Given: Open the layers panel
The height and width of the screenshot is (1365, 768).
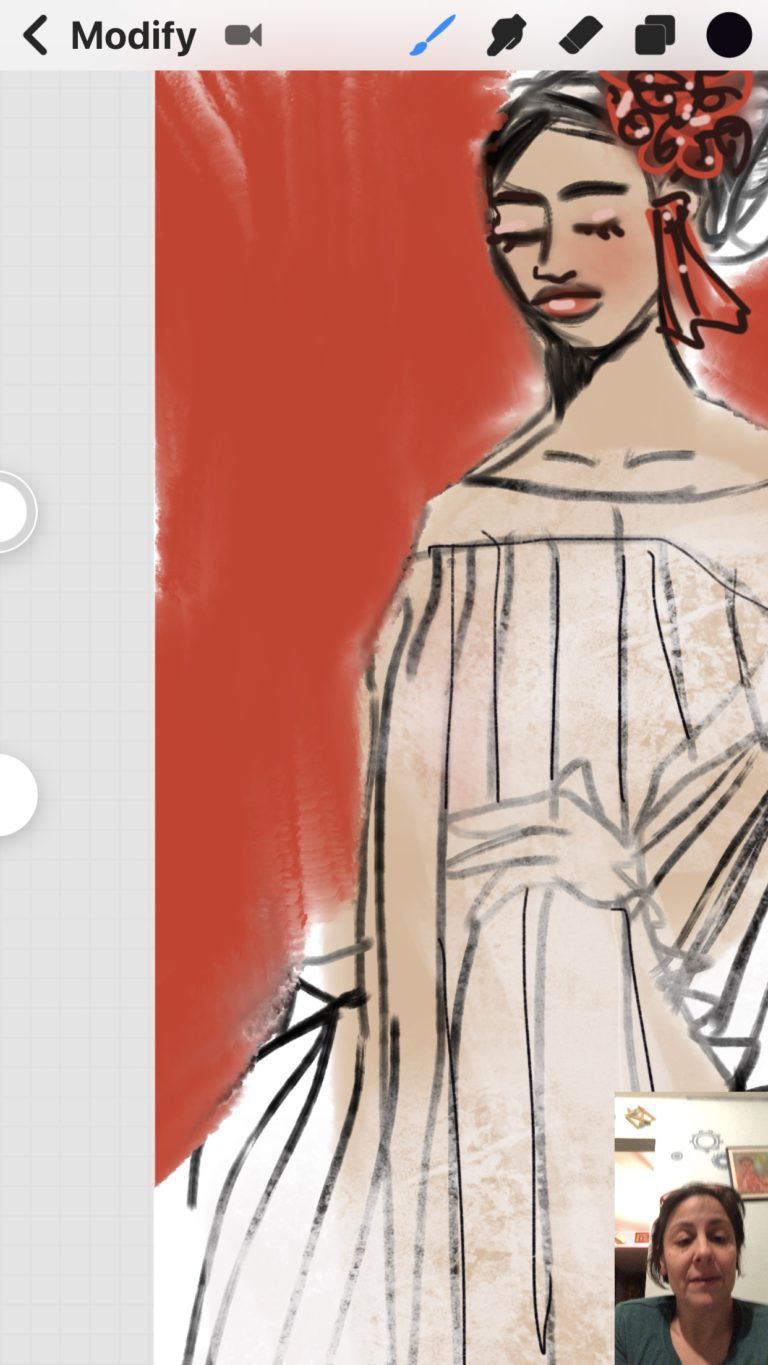Looking at the screenshot, I should (655, 36).
